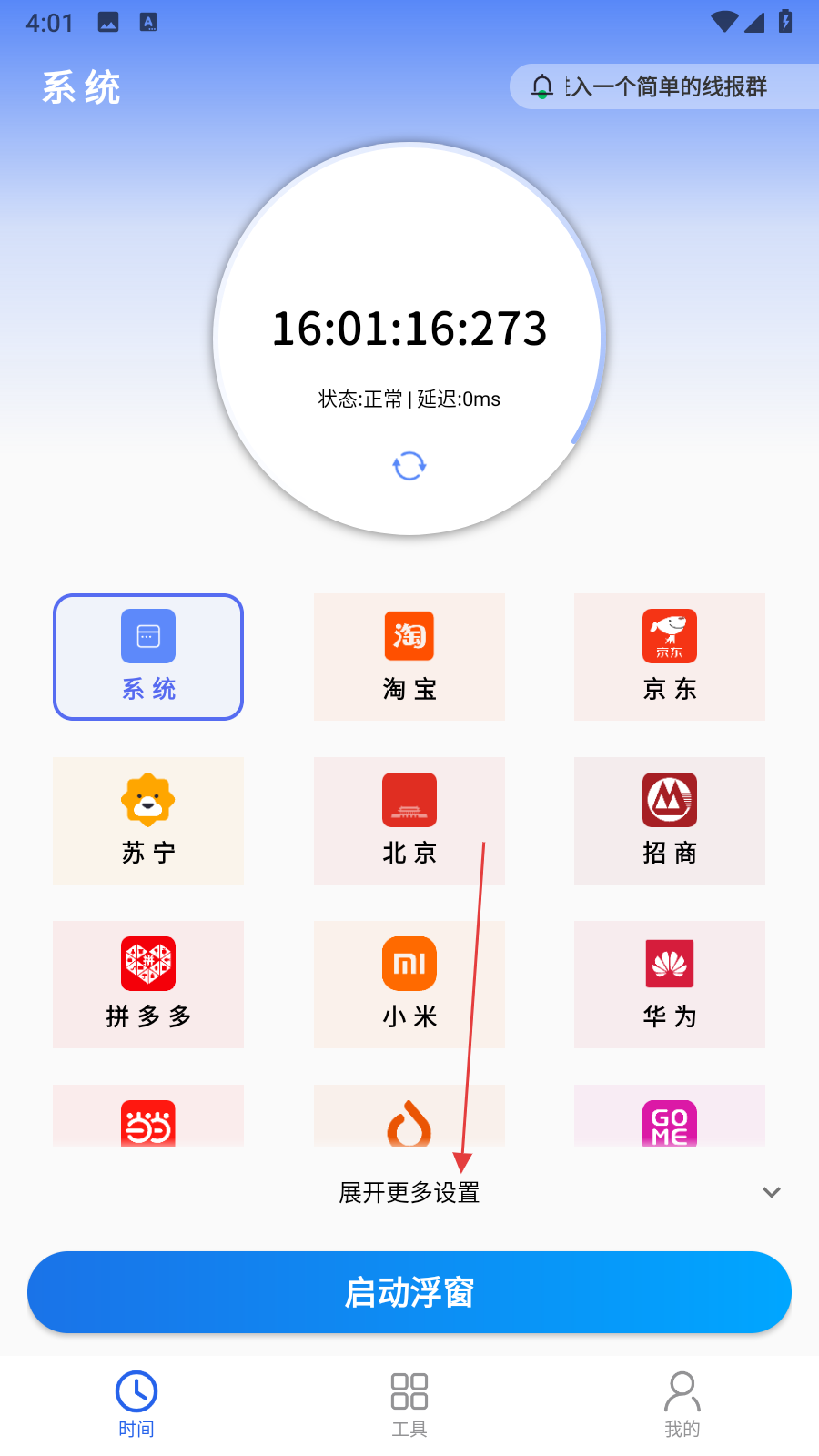
Task: Choose the 招商 time source
Action: (670, 821)
